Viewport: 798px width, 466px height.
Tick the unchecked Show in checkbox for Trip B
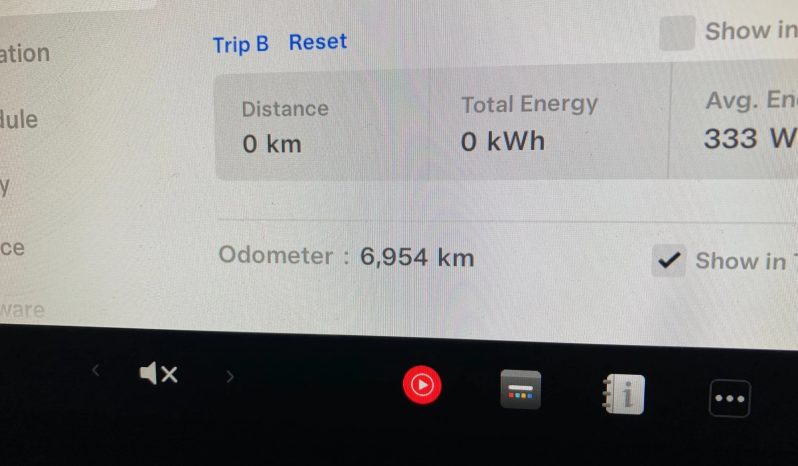[677, 33]
